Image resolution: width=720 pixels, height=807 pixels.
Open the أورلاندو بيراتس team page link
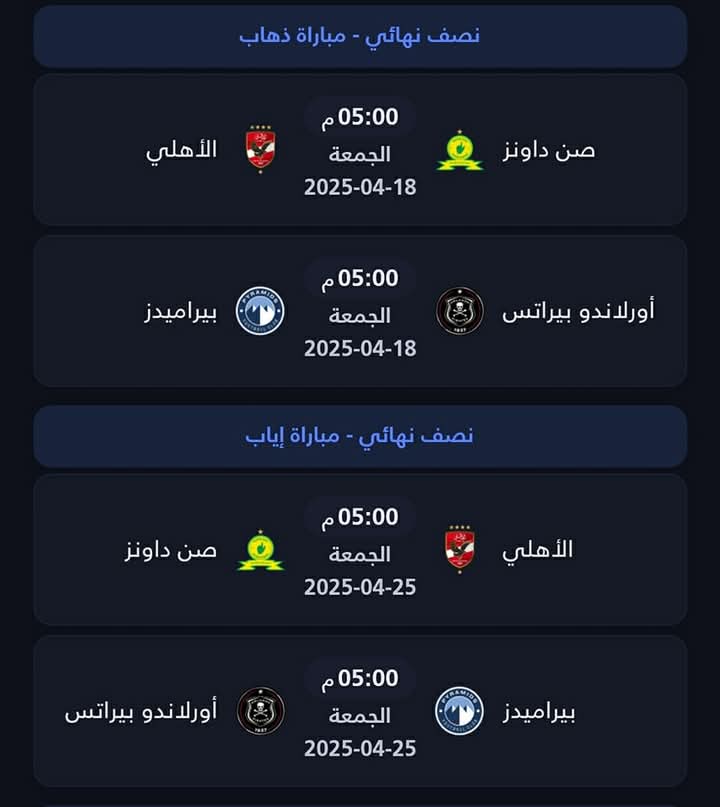(580, 310)
